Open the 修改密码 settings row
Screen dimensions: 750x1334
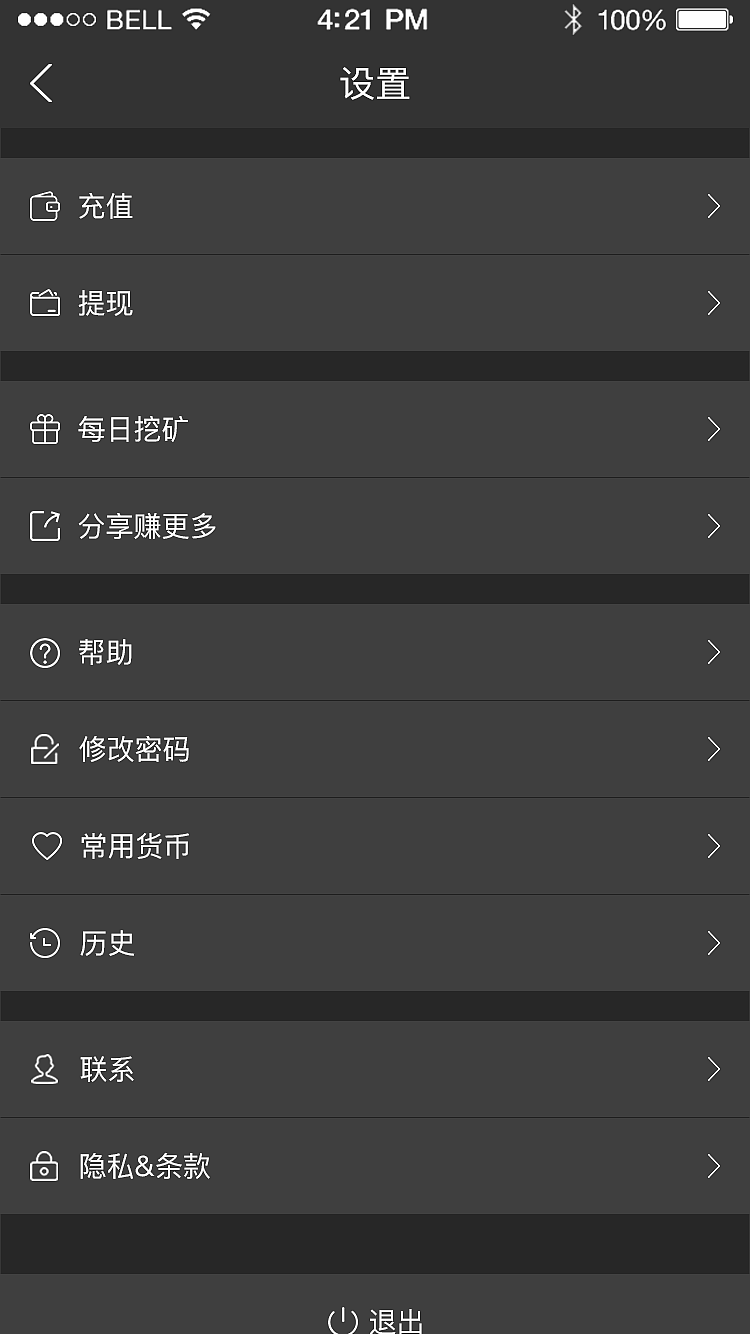[x=375, y=749]
